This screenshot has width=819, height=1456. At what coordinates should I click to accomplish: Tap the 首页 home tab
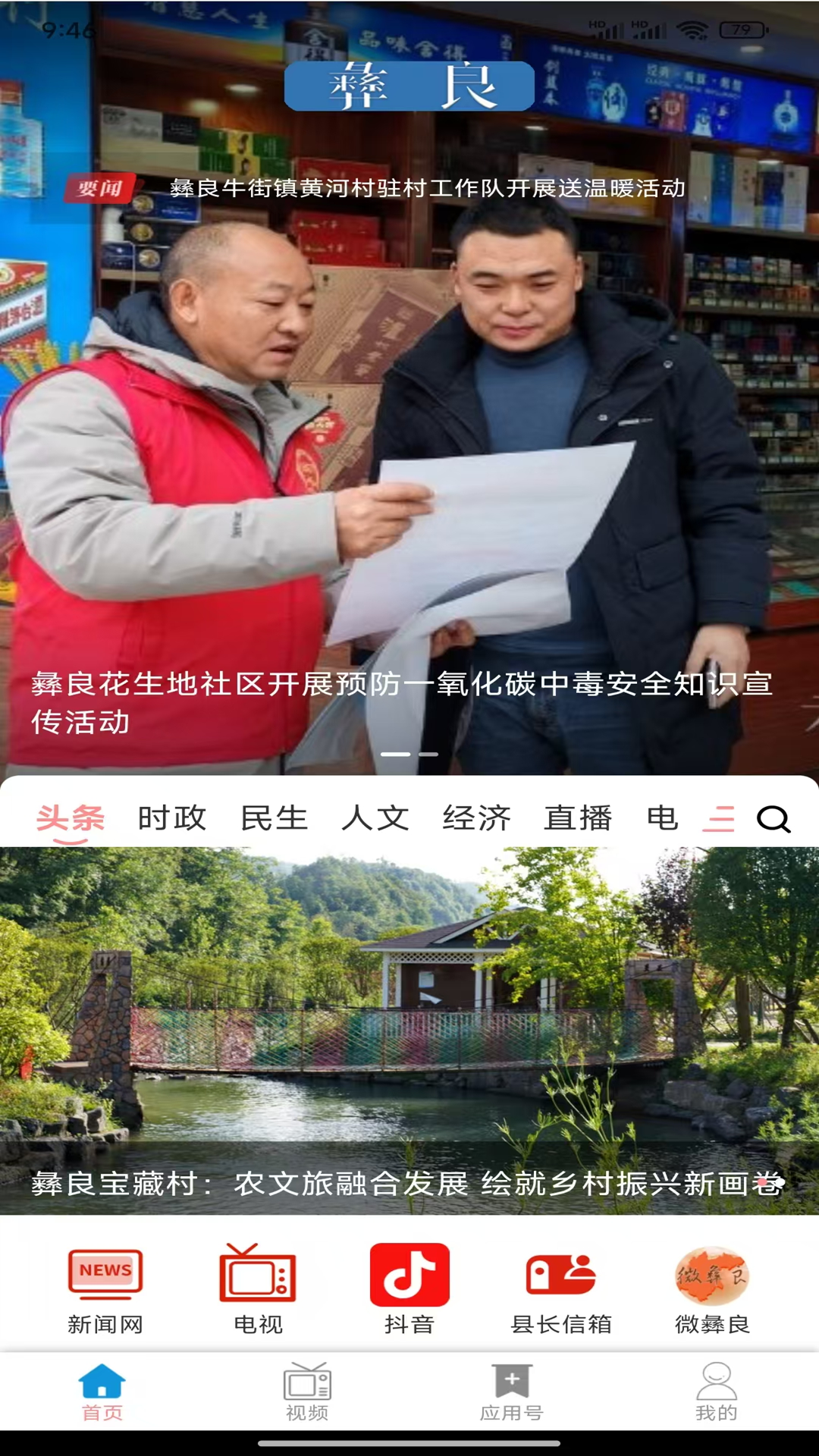click(102, 1392)
